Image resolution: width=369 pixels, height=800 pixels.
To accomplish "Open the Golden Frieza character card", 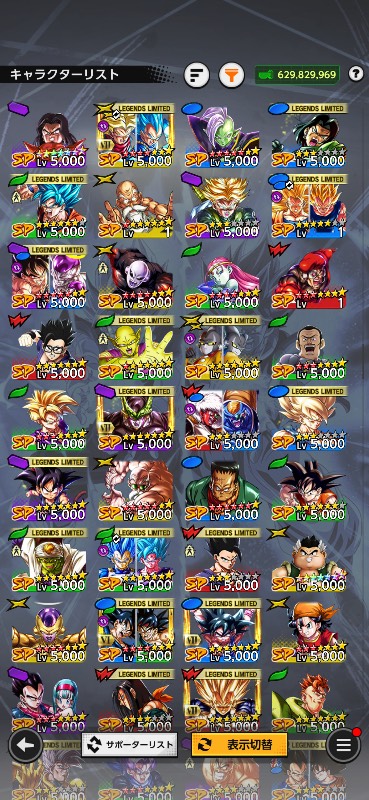I will click(48, 631).
